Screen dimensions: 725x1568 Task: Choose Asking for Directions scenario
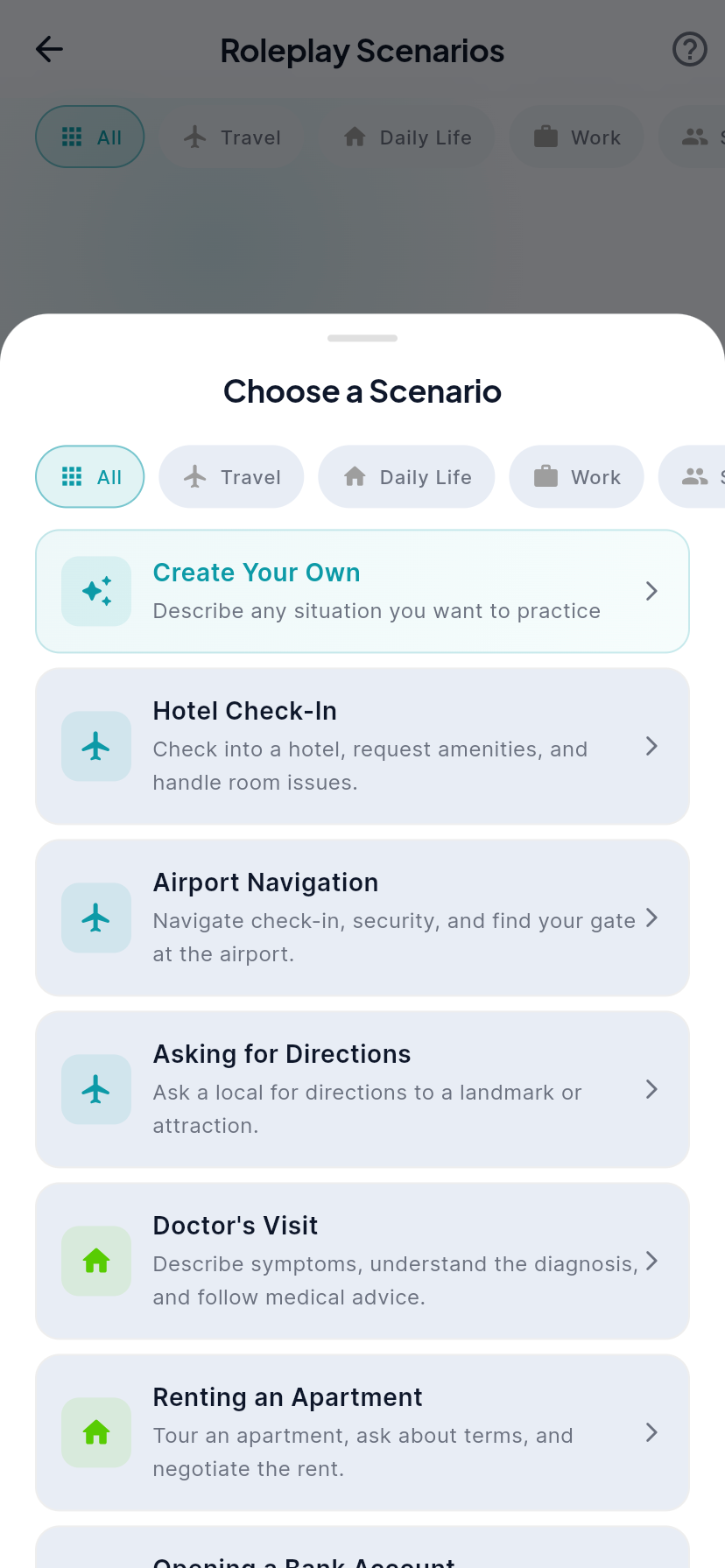362,1089
